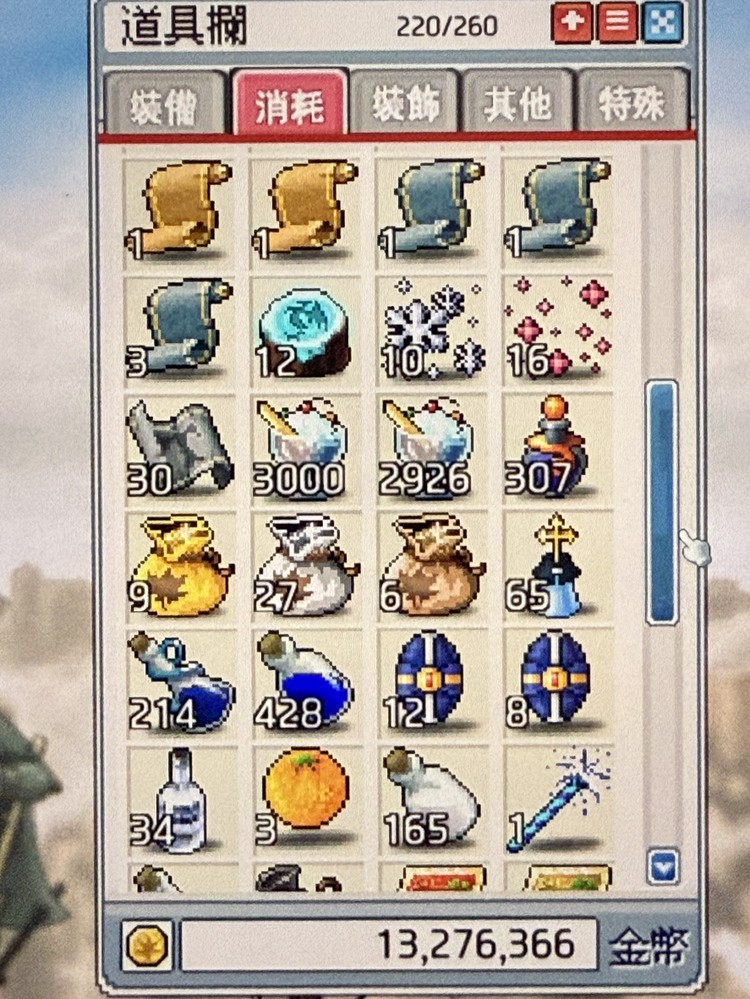The height and width of the screenshot is (999, 750).
Task: Select the shaved ice stack of 3000
Action: point(306,448)
